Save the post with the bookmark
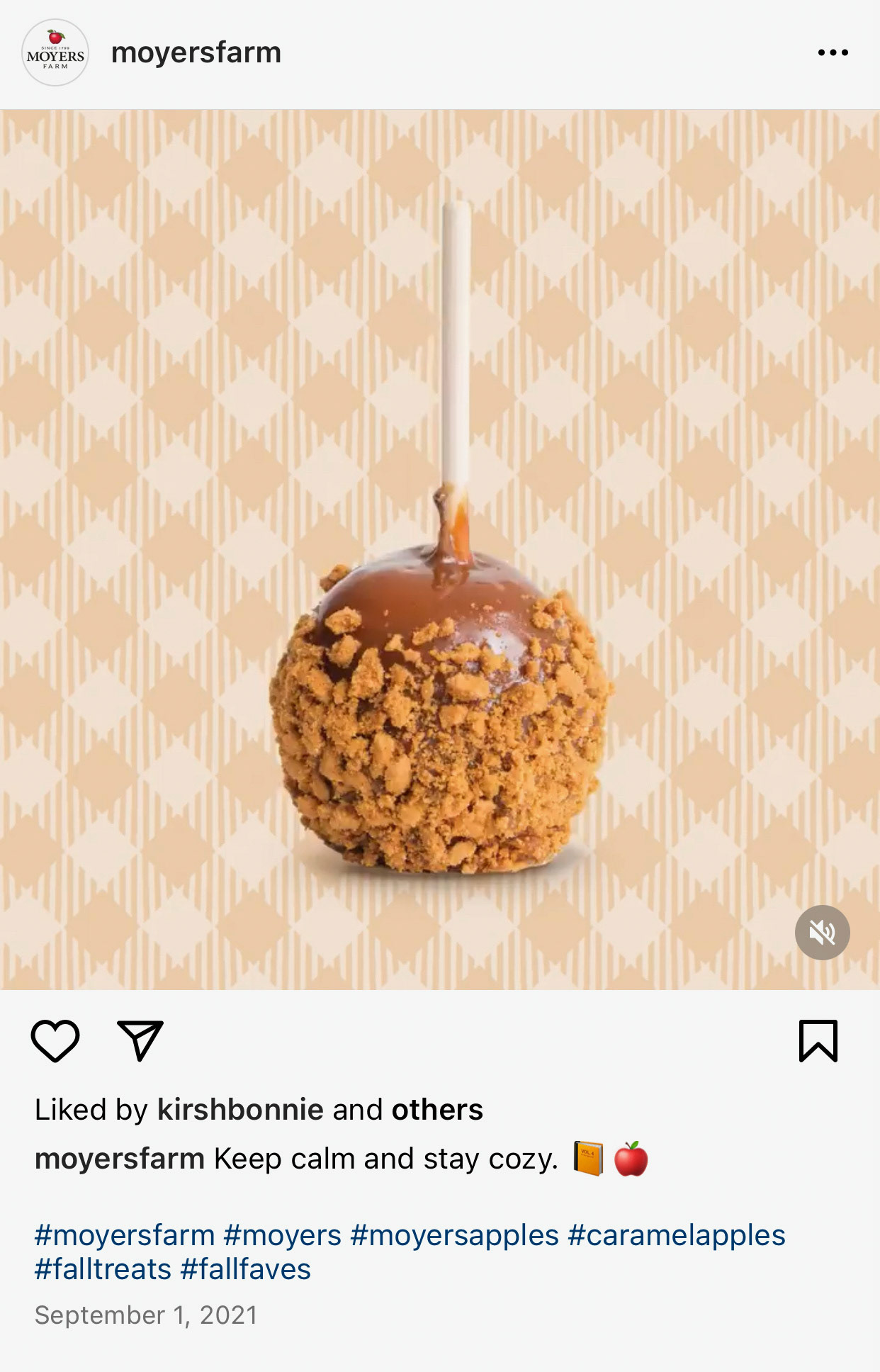Viewport: 880px width, 1372px height. coord(818,1041)
